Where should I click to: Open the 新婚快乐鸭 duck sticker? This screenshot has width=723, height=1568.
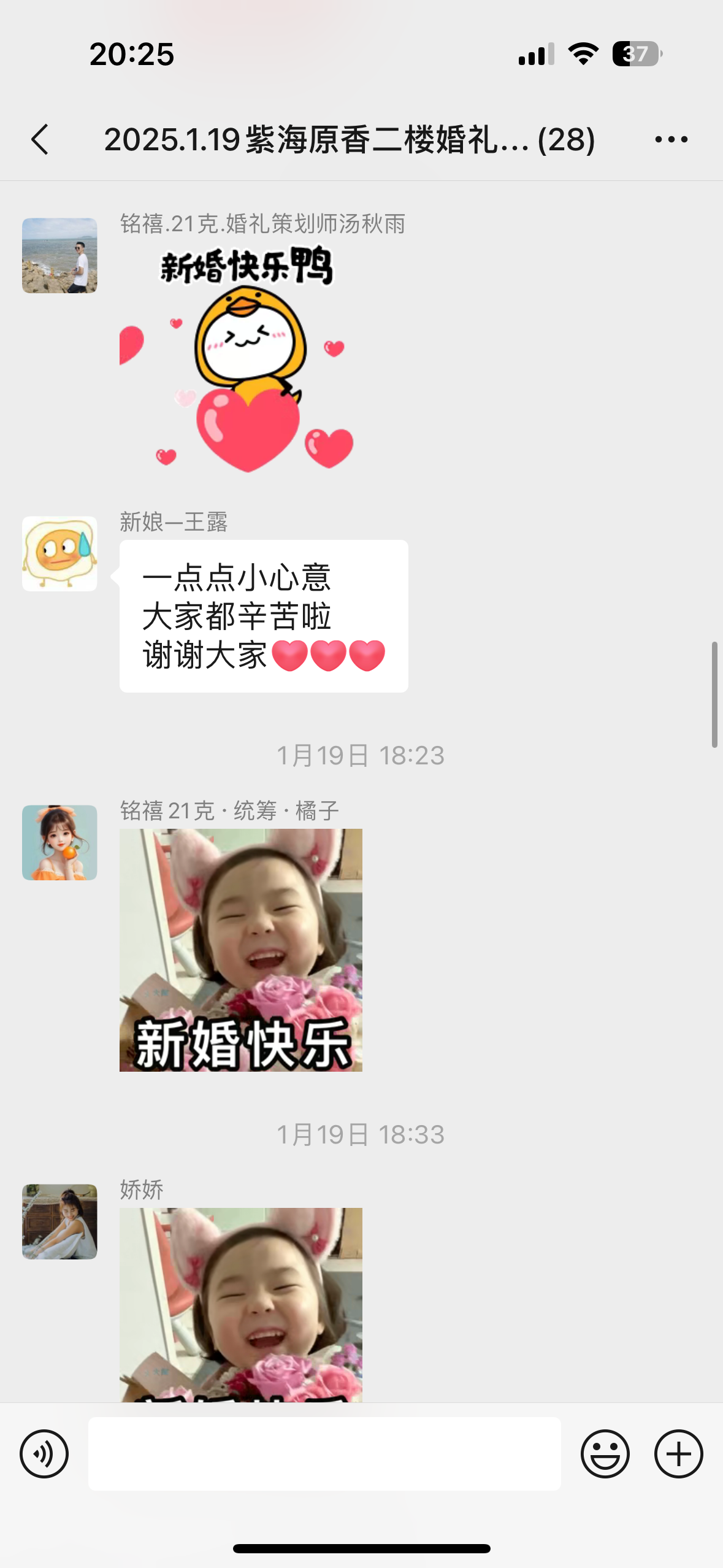click(245, 359)
